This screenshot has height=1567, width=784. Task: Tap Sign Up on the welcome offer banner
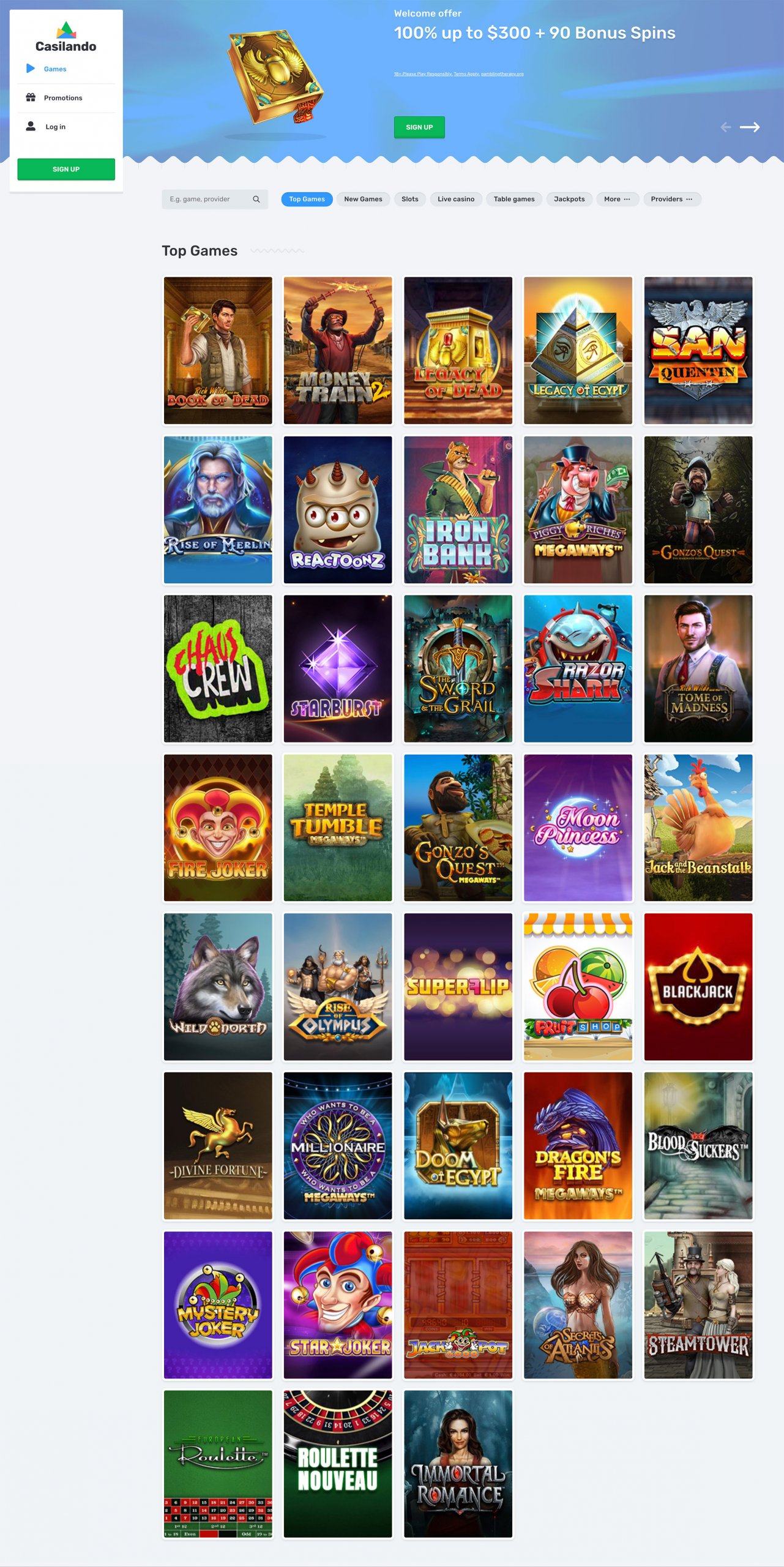[x=419, y=127]
